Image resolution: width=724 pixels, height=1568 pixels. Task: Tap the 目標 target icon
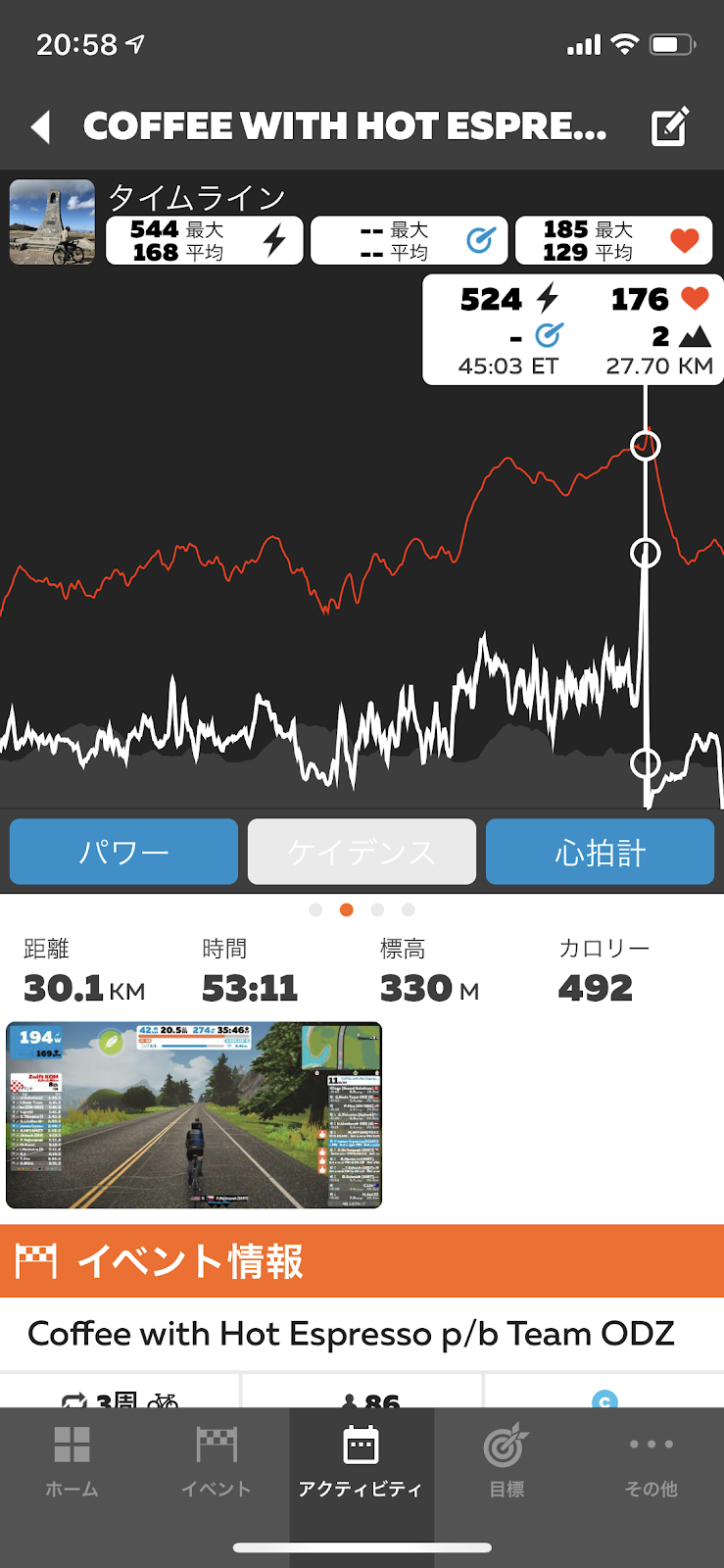(506, 1444)
